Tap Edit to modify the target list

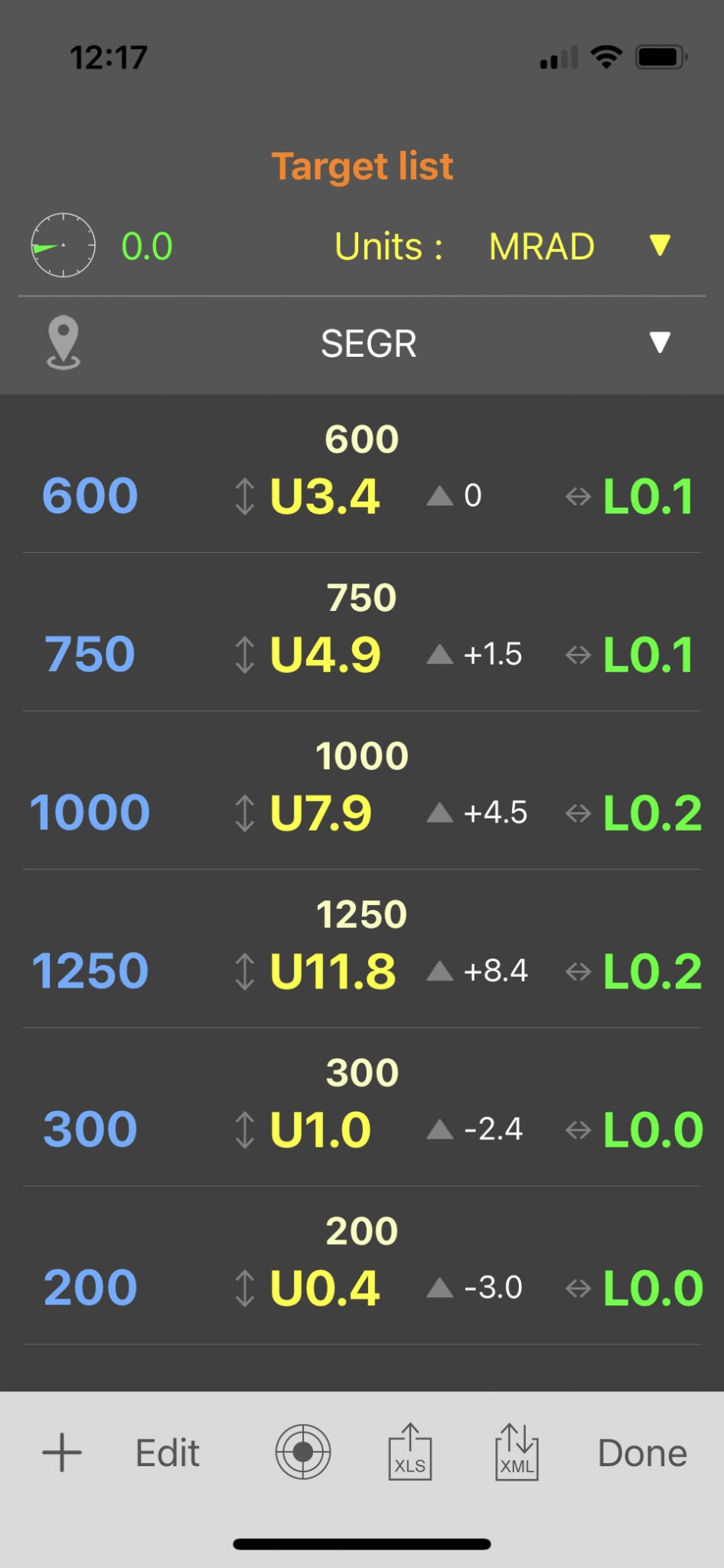tap(168, 1452)
